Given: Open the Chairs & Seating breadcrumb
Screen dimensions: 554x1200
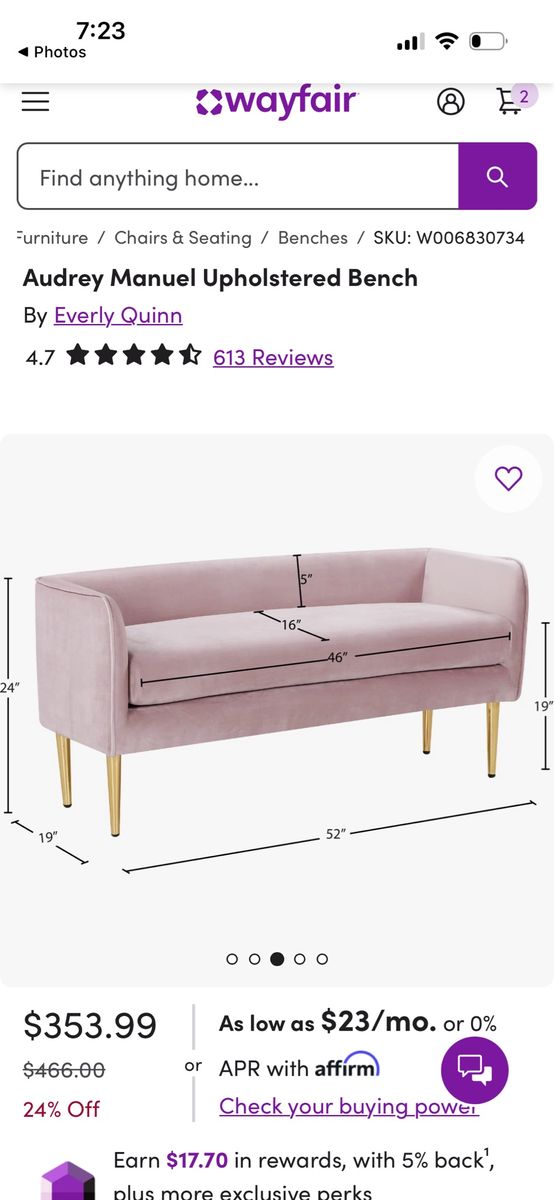Looking at the screenshot, I should click(x=183, y=238).
